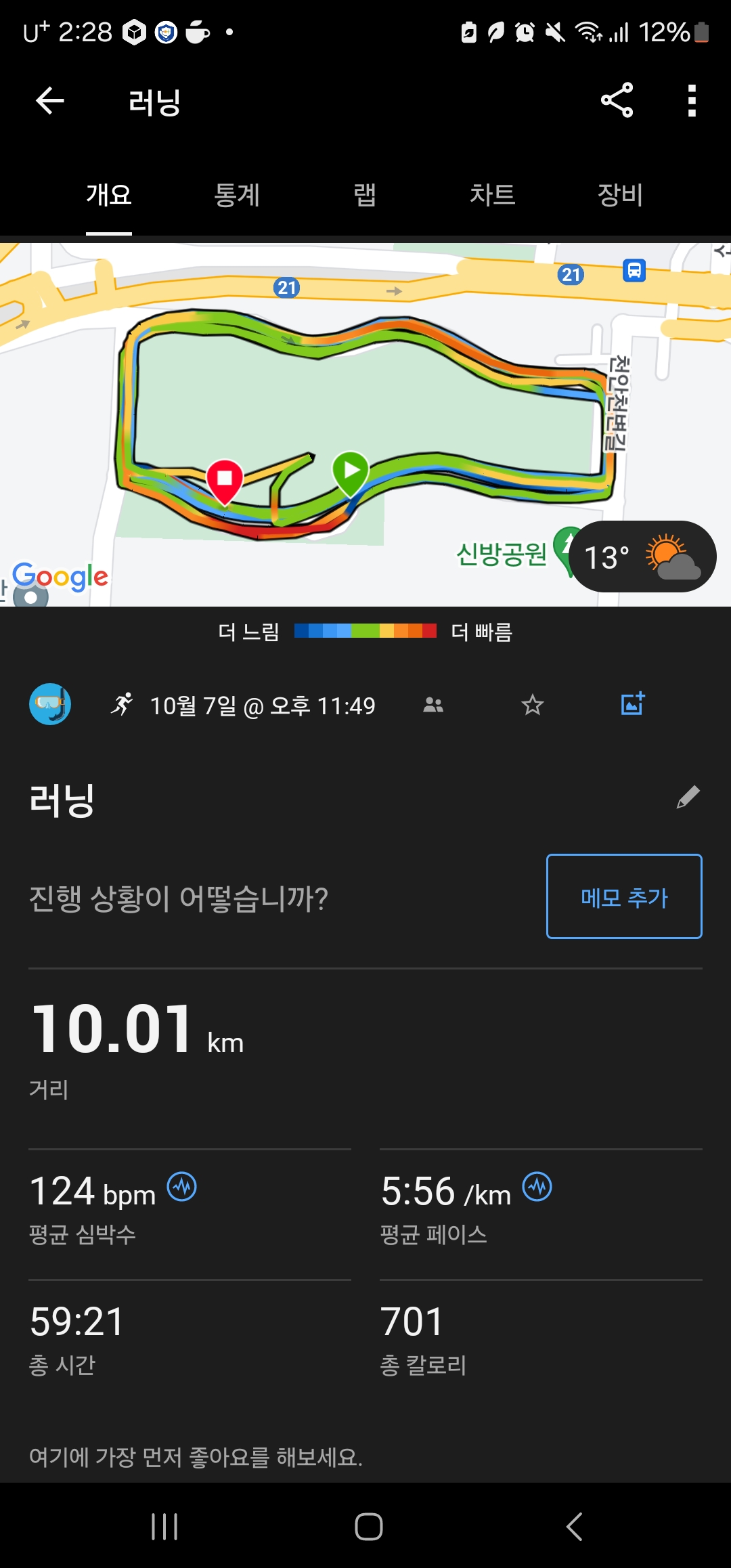The height and width of the screenshot is (1568, 731).
Task: Open the running route map
Action: point(365,424)
